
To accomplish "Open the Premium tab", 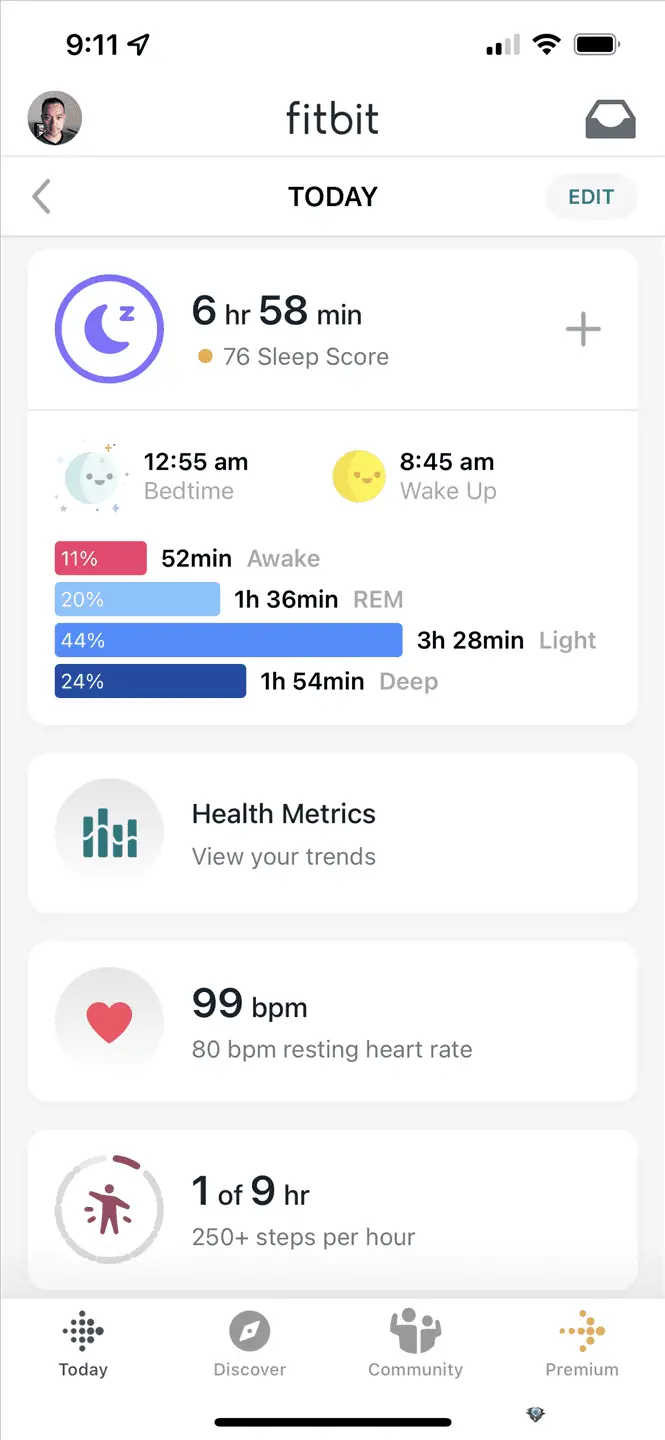I will tap(582, 1344).
